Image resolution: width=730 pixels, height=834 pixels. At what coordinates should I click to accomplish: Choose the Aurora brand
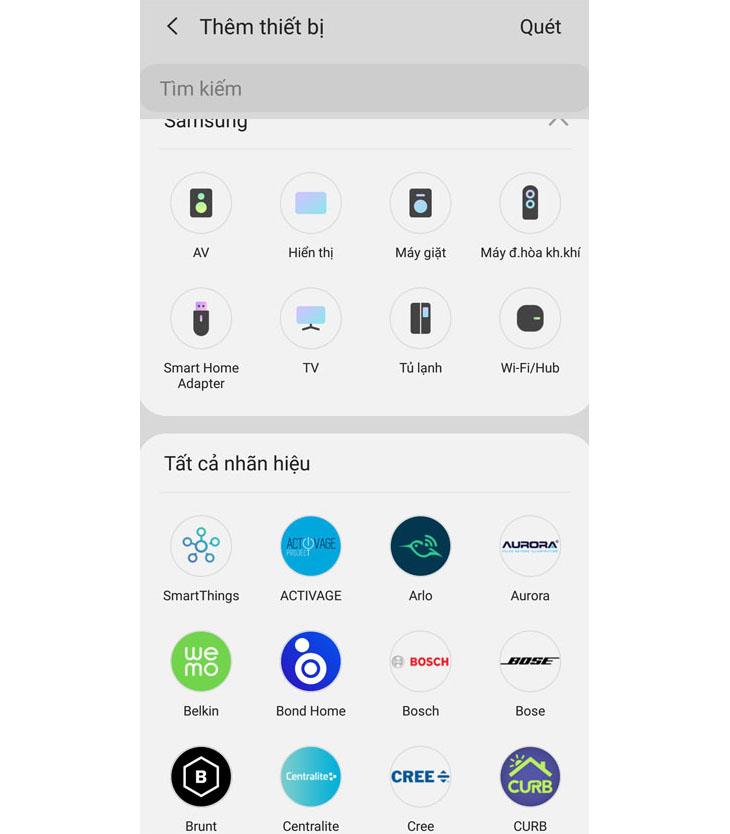coord(530,547)
